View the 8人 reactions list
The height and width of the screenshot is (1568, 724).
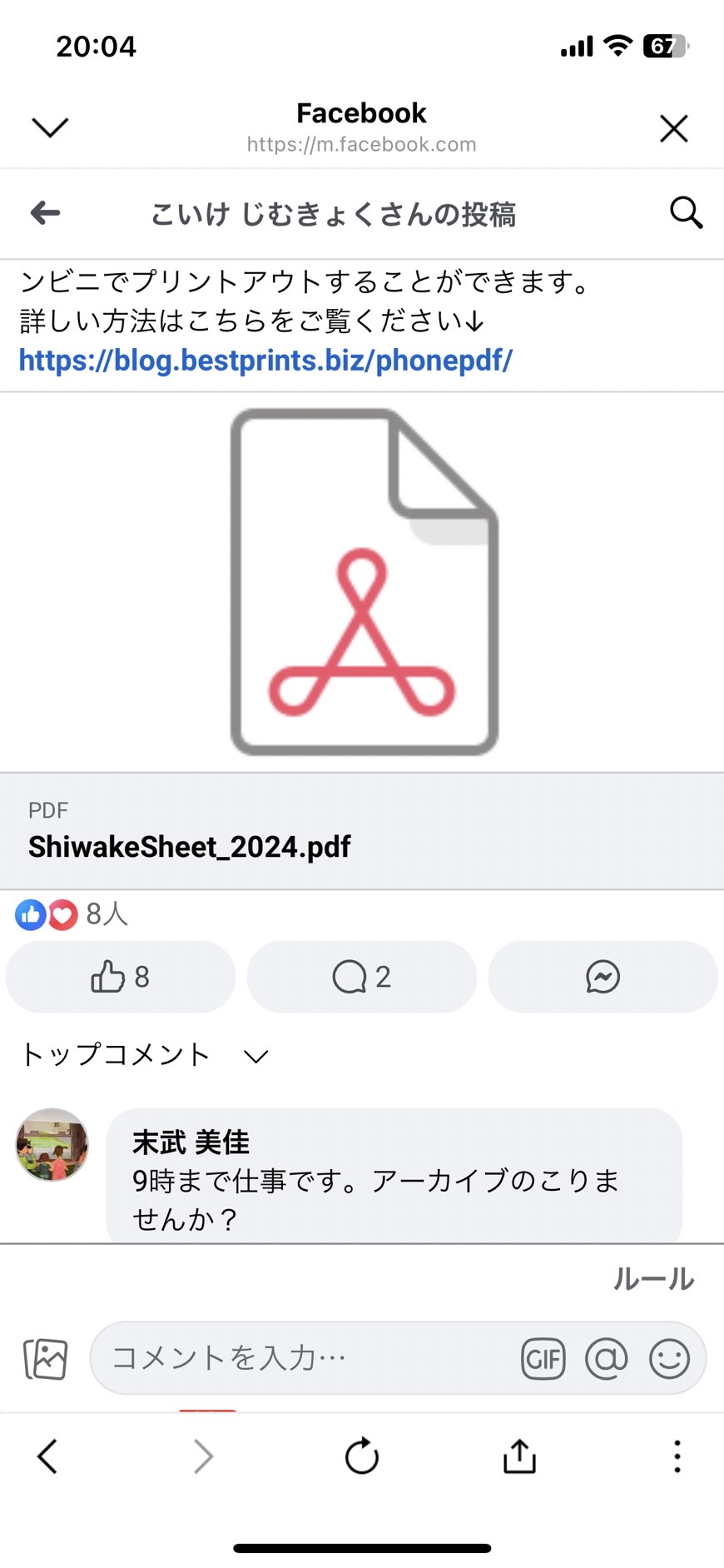coord(72,914)
